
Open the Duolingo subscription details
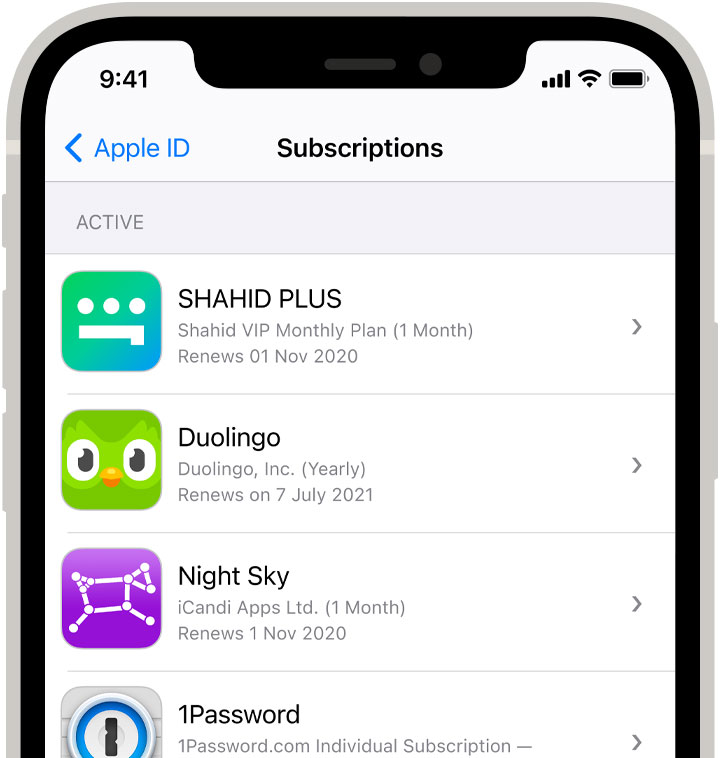pos(360,465)
